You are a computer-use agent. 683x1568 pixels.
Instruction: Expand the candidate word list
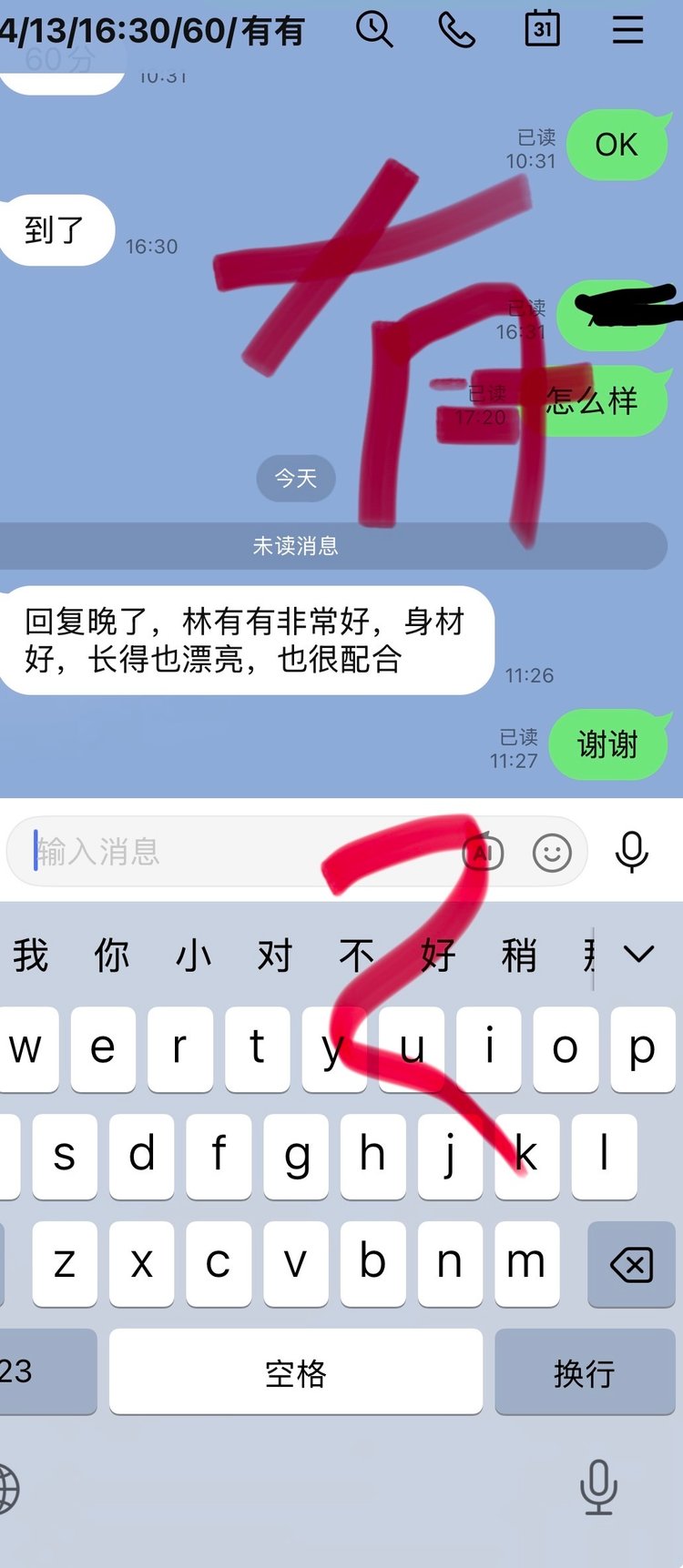638,954
